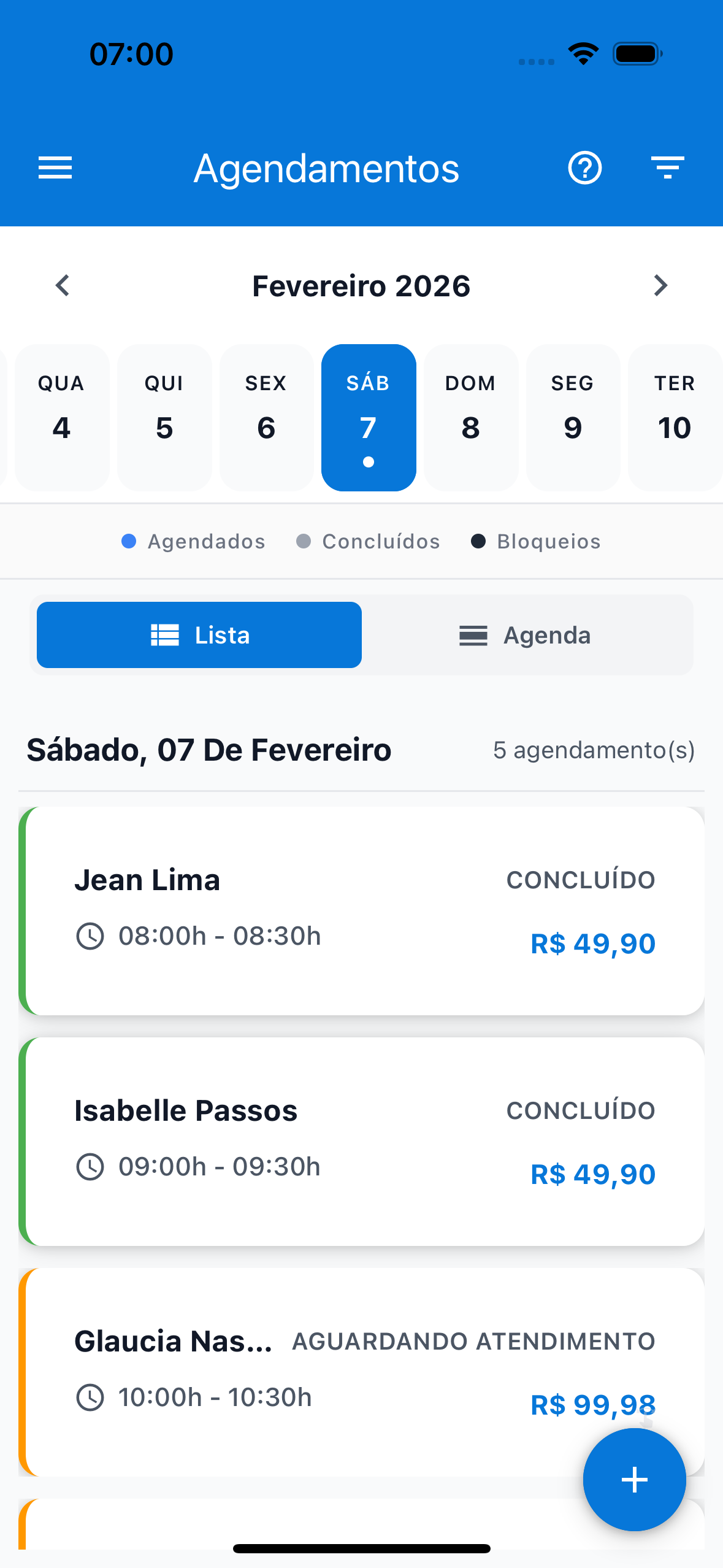723x1568 pixels.
Task: Tap the agenda lines icon next to Agenda
Action: (x=472, y=635)
